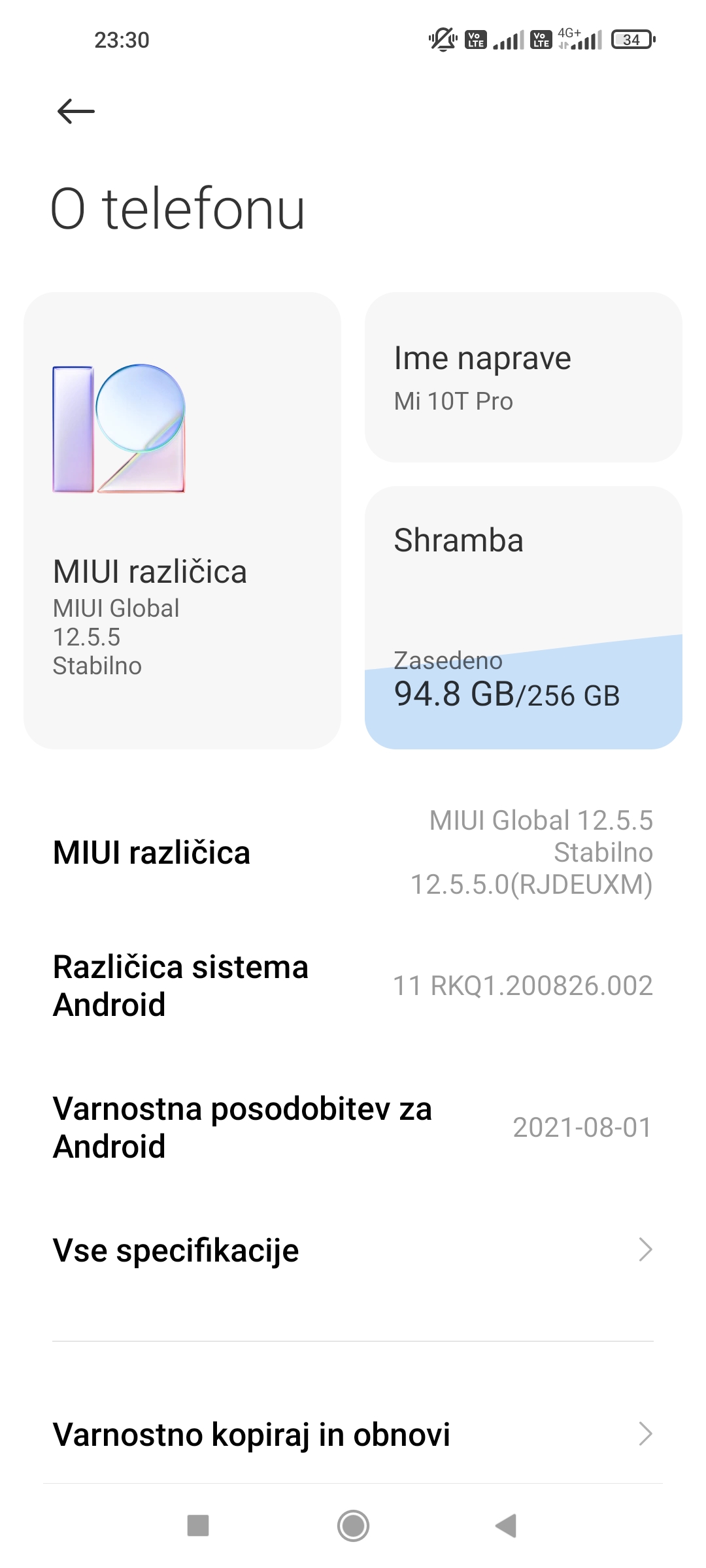Tap the MIUI različica row
The image size is (706, 1568).
point(353,853)
